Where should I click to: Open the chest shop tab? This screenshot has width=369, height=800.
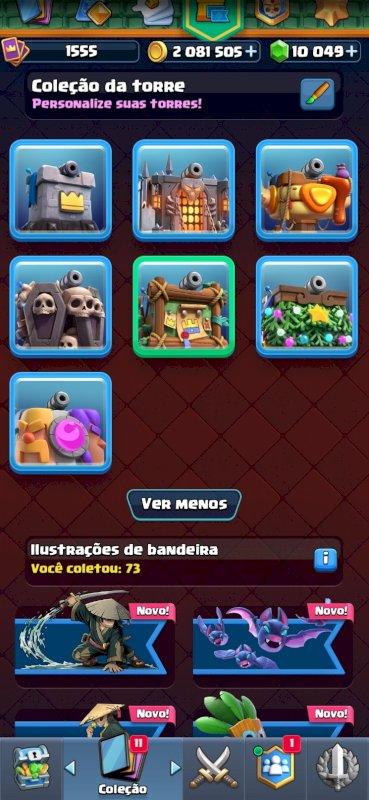pyautogui.click(x=31, y=768)
